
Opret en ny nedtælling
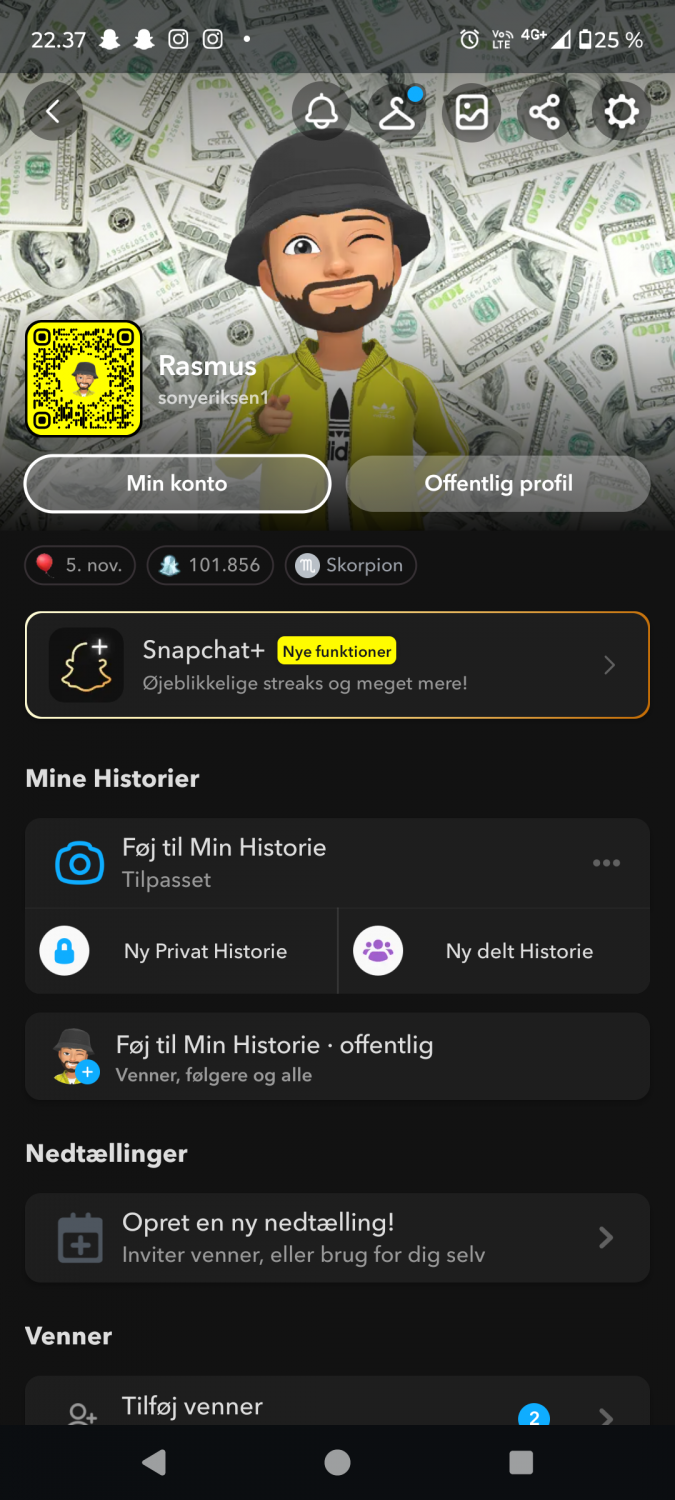337,1238
